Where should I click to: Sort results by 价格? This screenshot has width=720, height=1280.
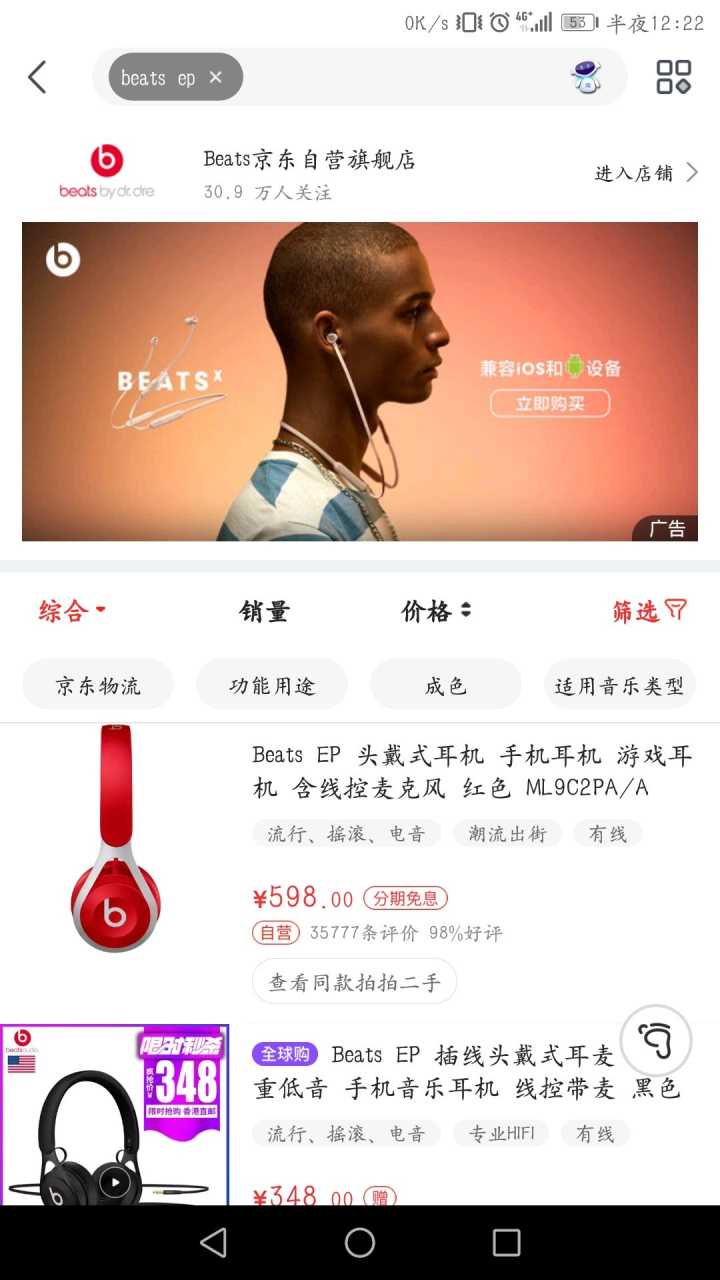point(436,610)
